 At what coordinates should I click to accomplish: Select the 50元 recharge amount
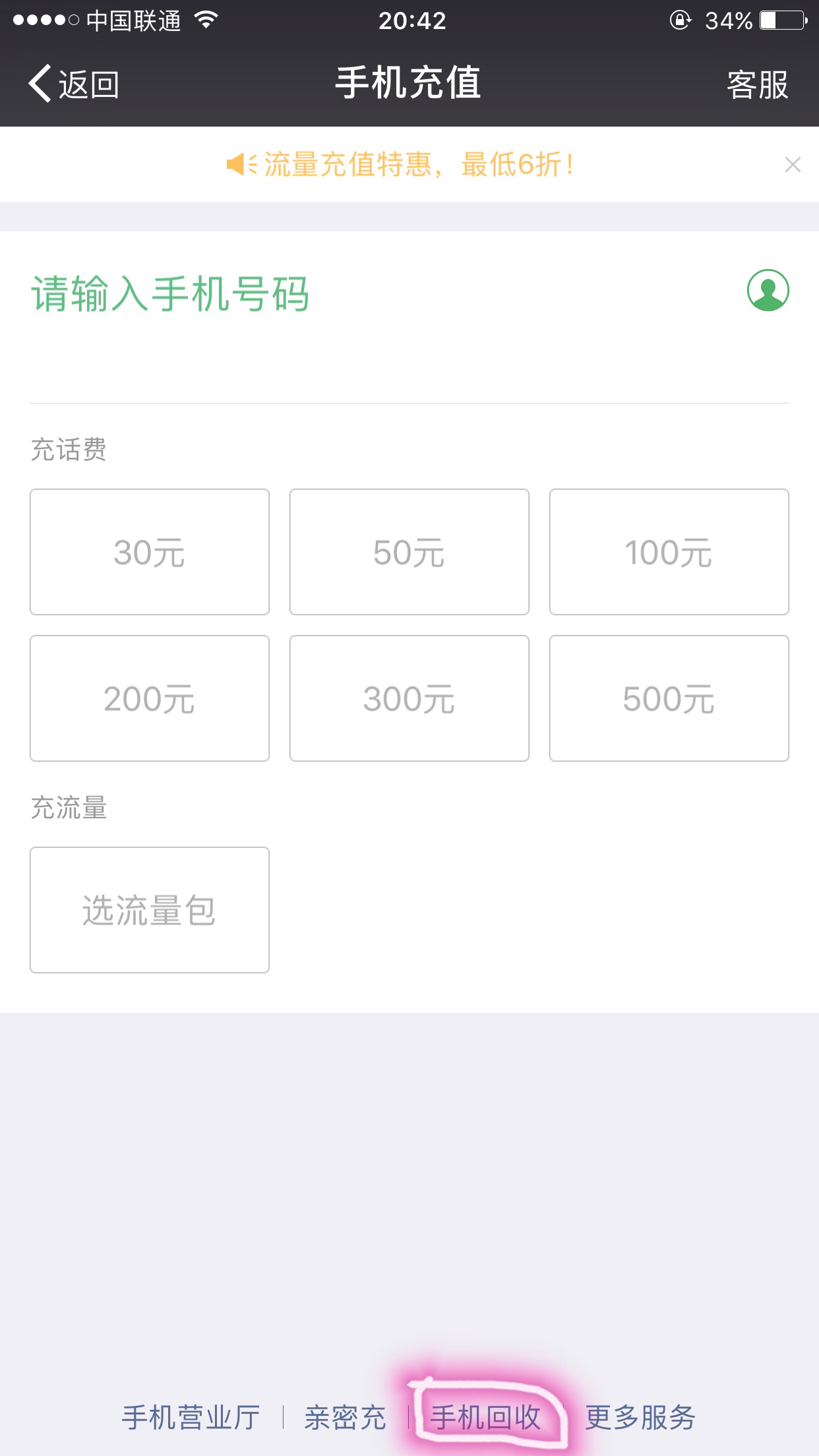(x=409, y=552)
